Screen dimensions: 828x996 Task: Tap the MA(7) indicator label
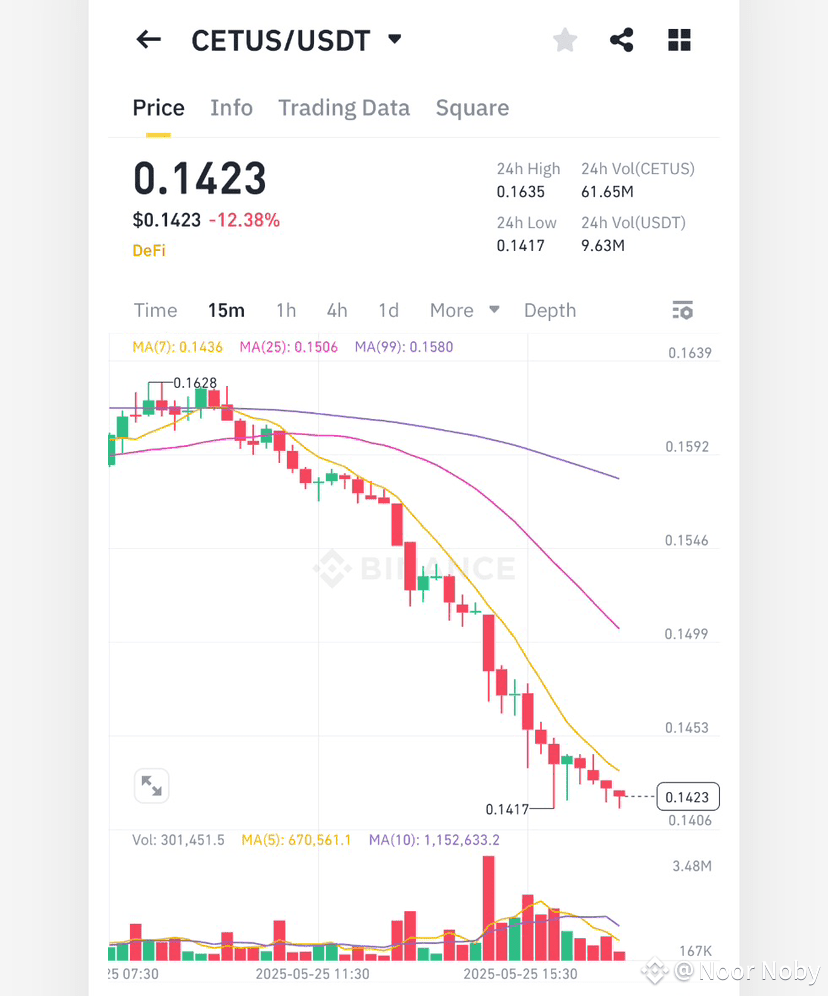pyautogui.click(x=177, y=347)
